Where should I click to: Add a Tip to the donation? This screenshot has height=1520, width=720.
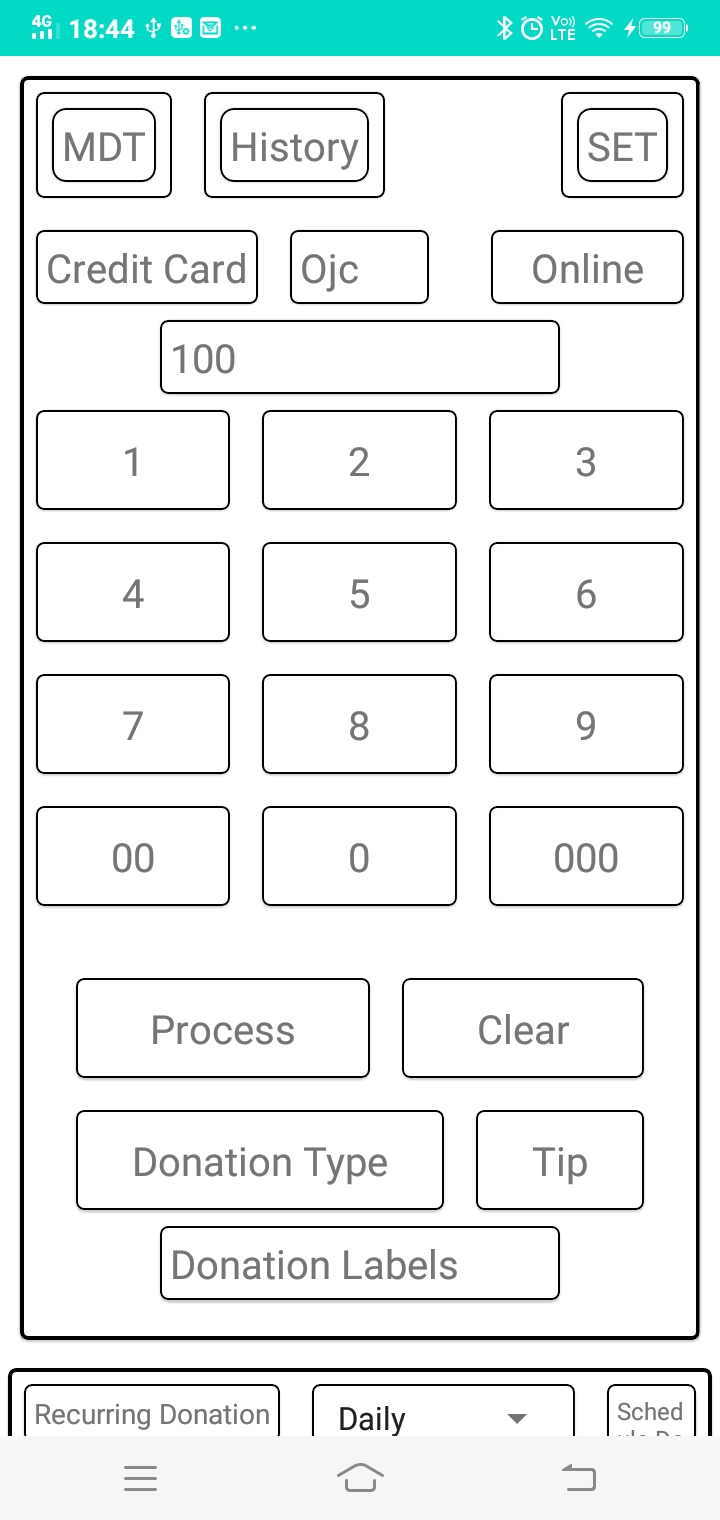(x=560, y=1161)
